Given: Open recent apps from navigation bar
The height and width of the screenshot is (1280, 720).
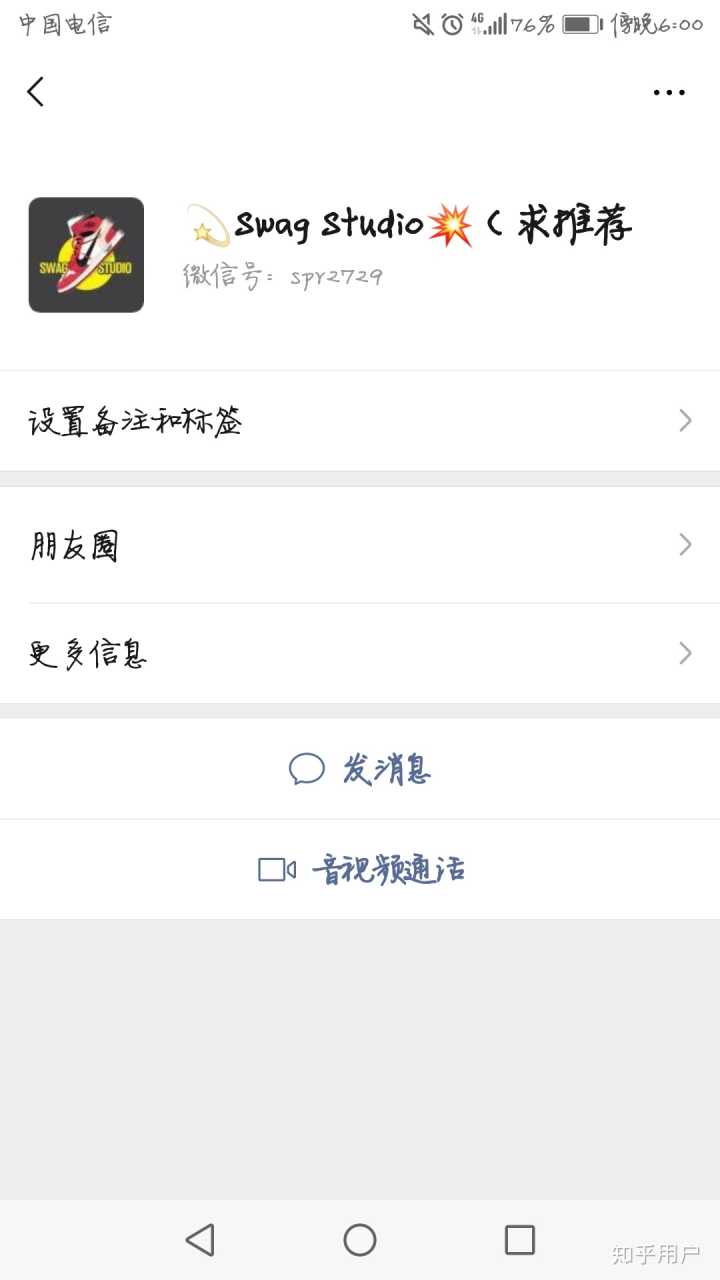Looking at the screenshot, I should (520, 1240).
